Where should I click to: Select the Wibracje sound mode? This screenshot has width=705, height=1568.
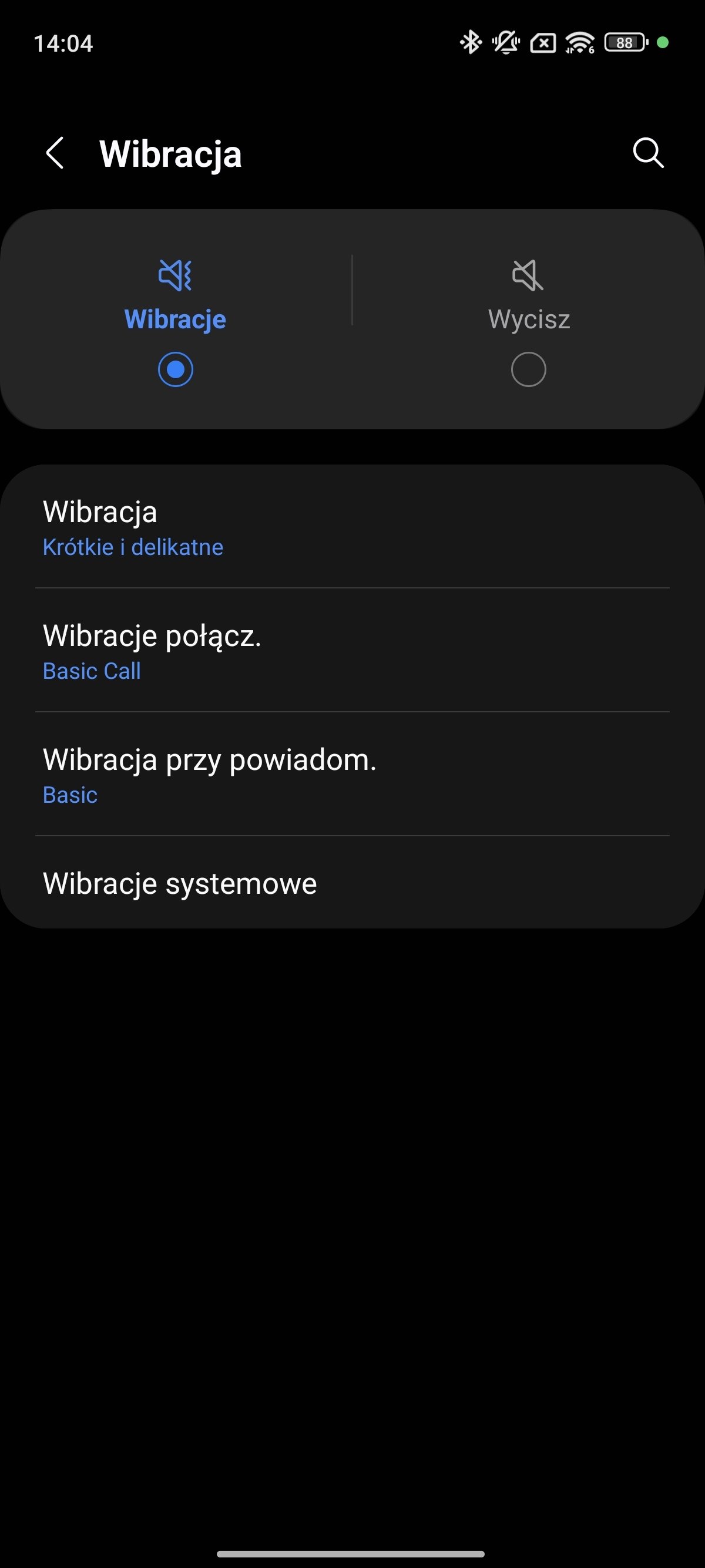click(x=175, y=321)
